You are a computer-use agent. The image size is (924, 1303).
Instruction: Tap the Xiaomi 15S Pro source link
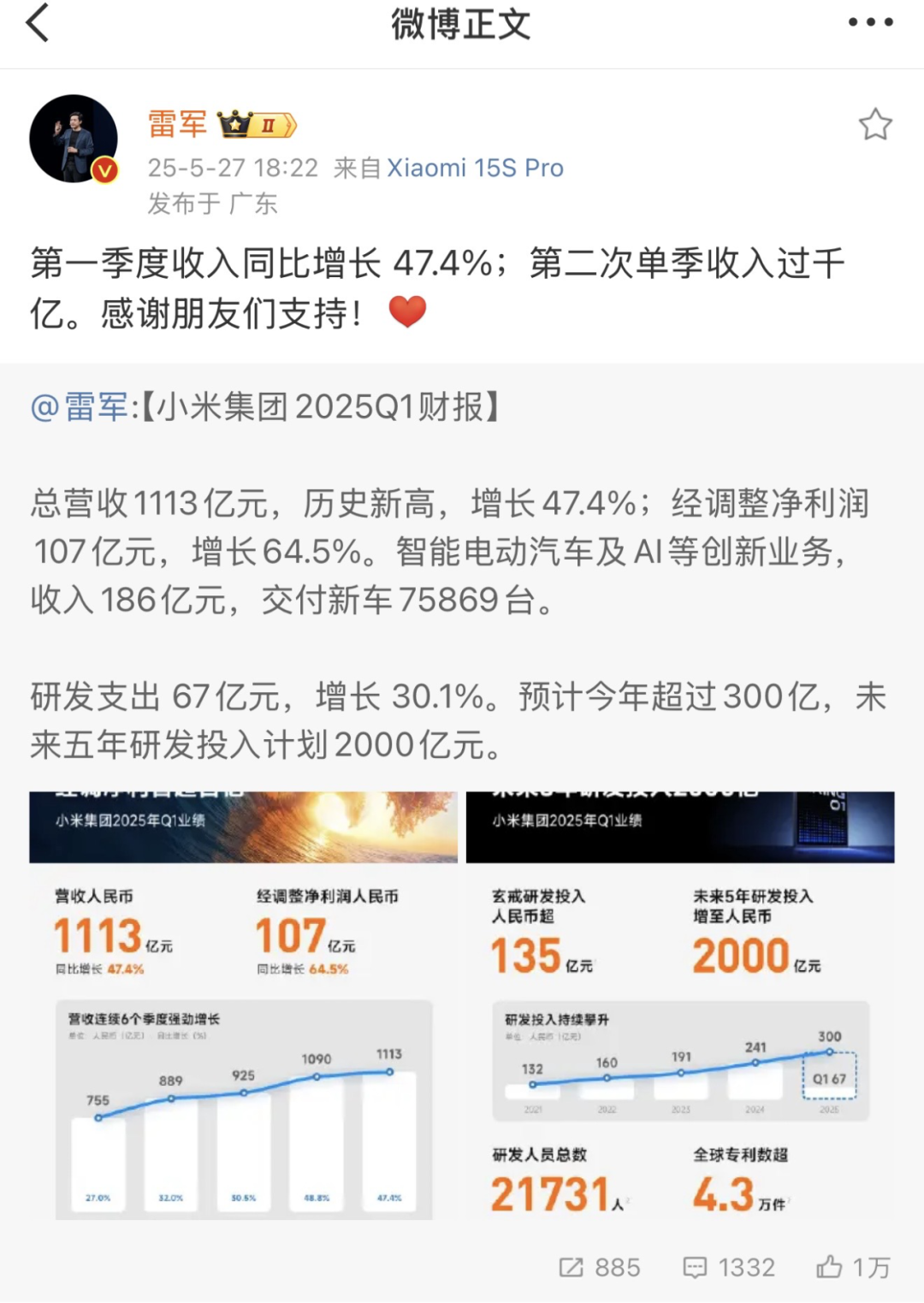pyautogui.click(x=475, y=168)
